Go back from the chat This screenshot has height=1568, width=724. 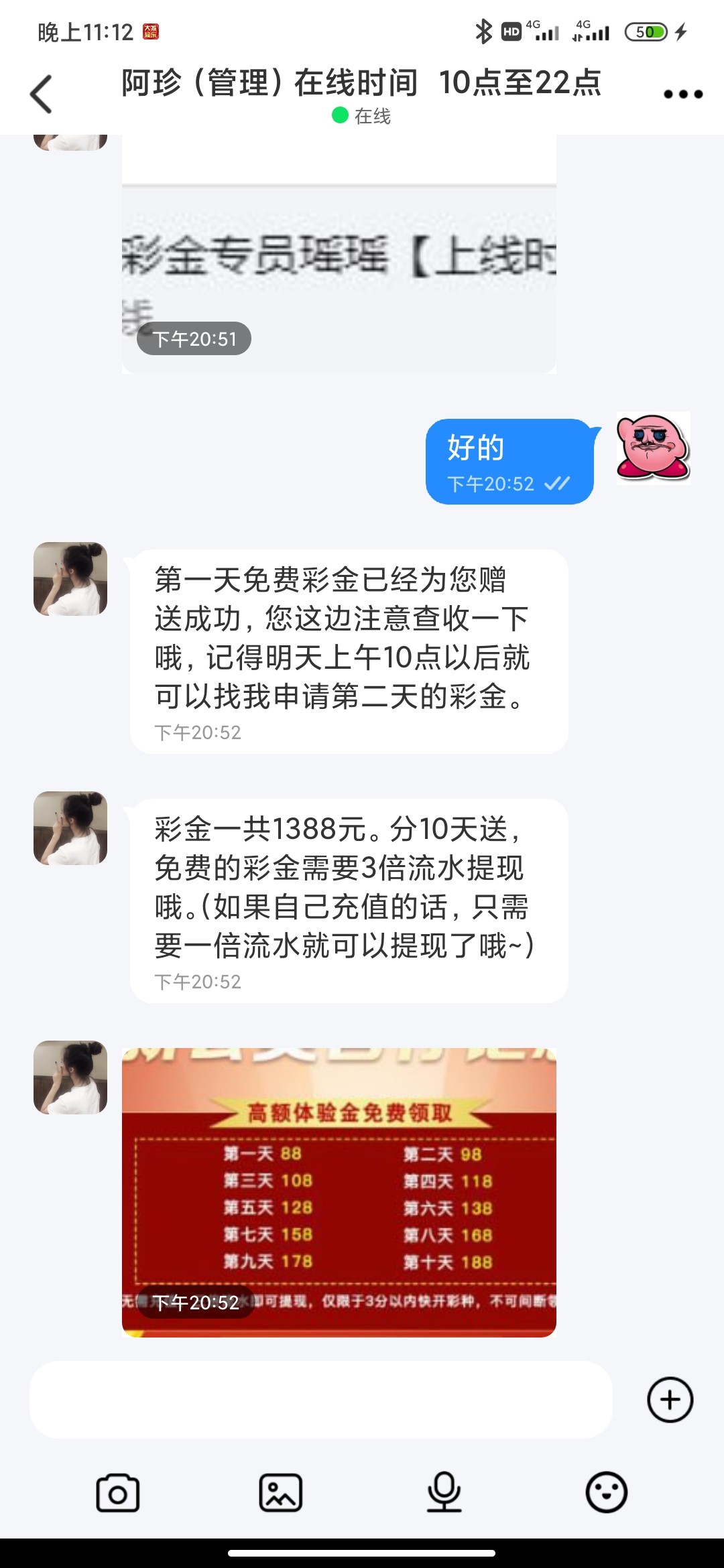pos(42,94)
